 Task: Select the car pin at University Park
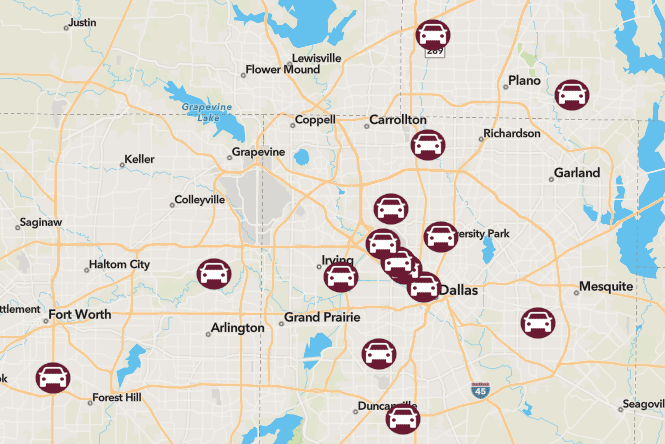(440, 237)
